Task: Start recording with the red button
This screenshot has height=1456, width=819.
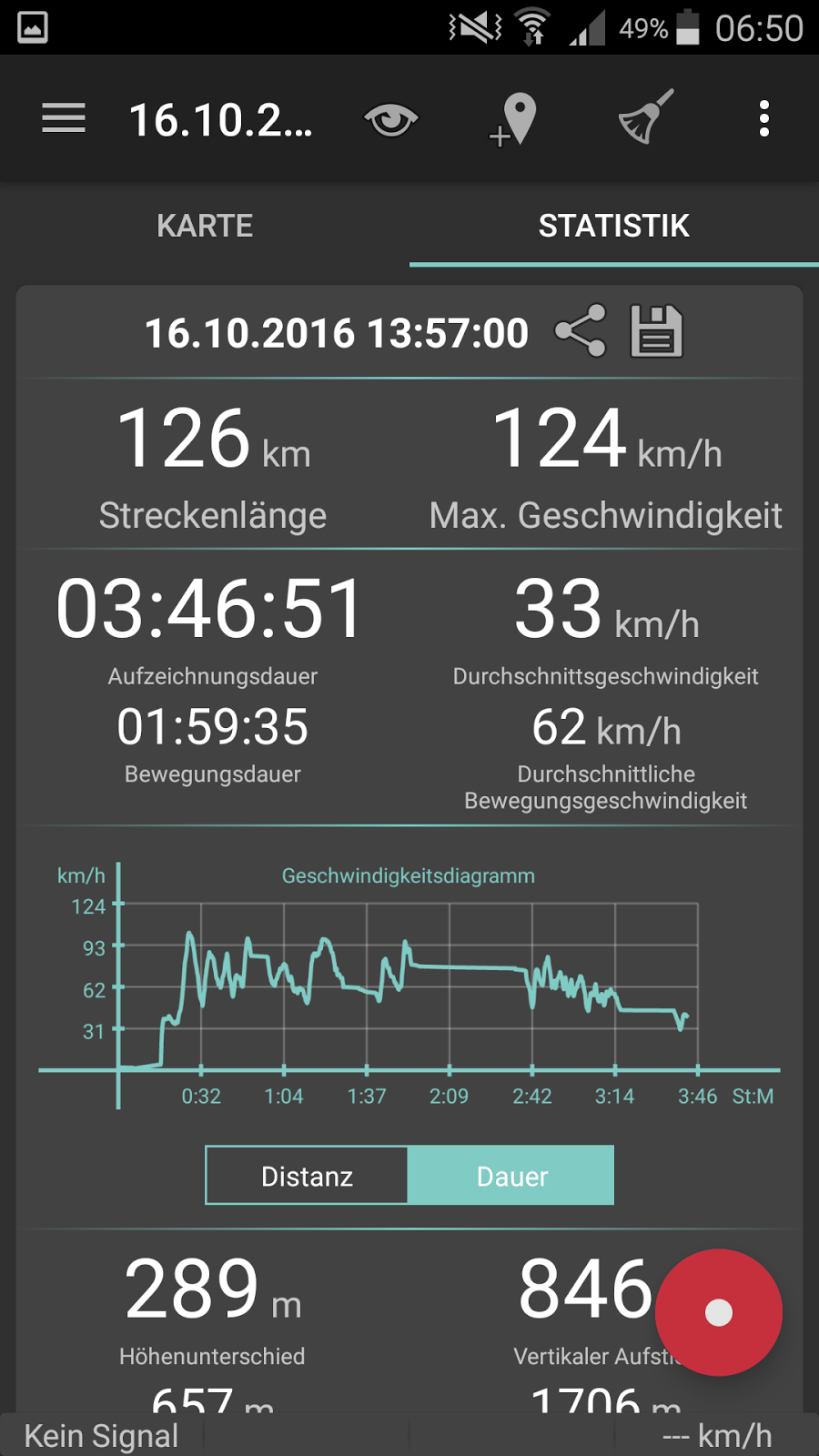Action: click(719, 1312)
